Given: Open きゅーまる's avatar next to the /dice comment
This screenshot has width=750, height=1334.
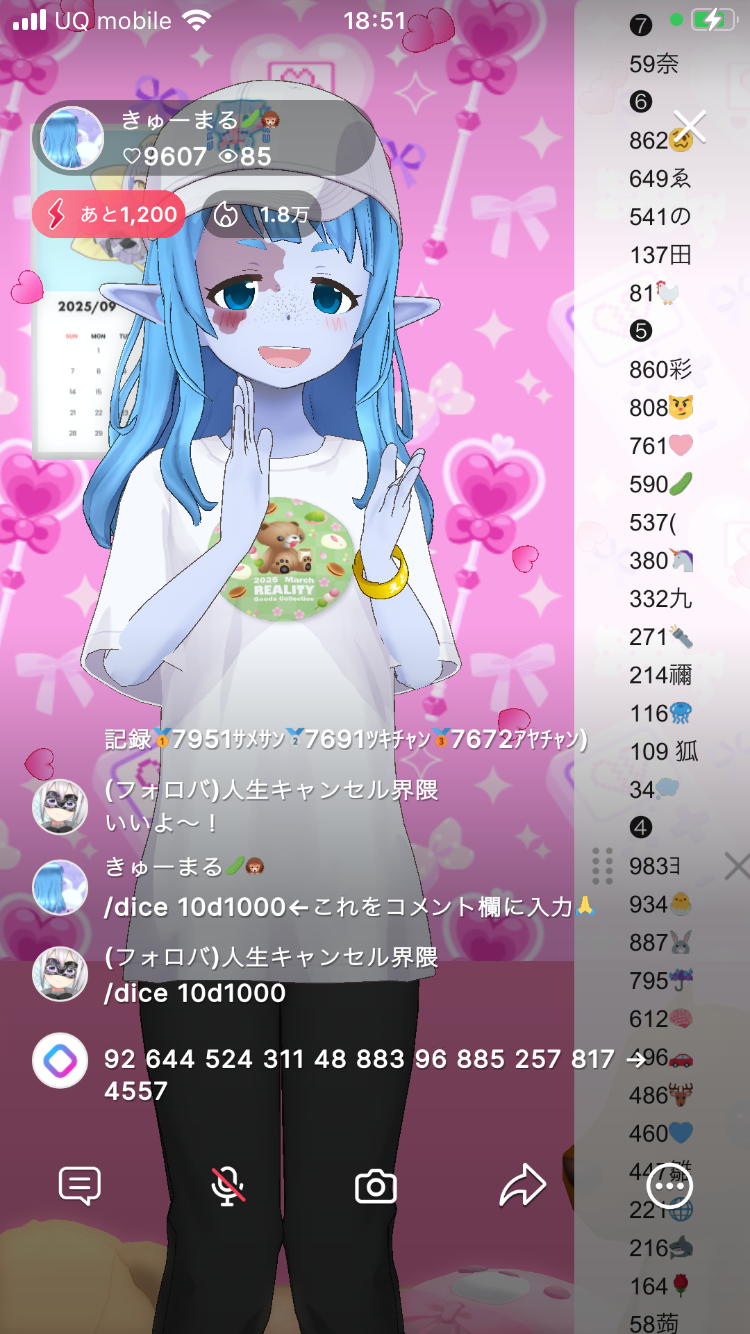Looking at the screenshot, I should pos(60,887).
